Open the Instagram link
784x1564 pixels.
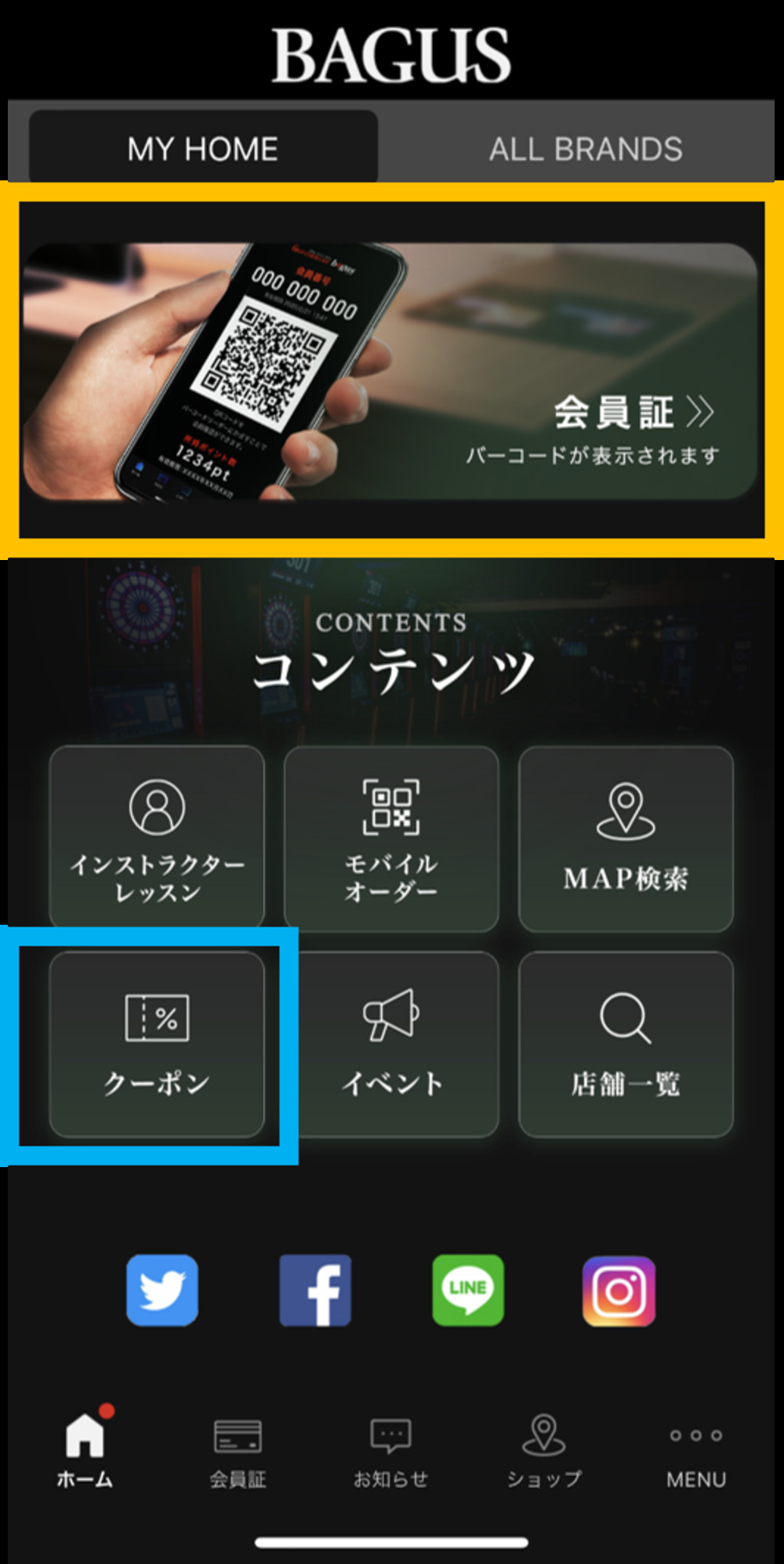(x=619, y=1290)
